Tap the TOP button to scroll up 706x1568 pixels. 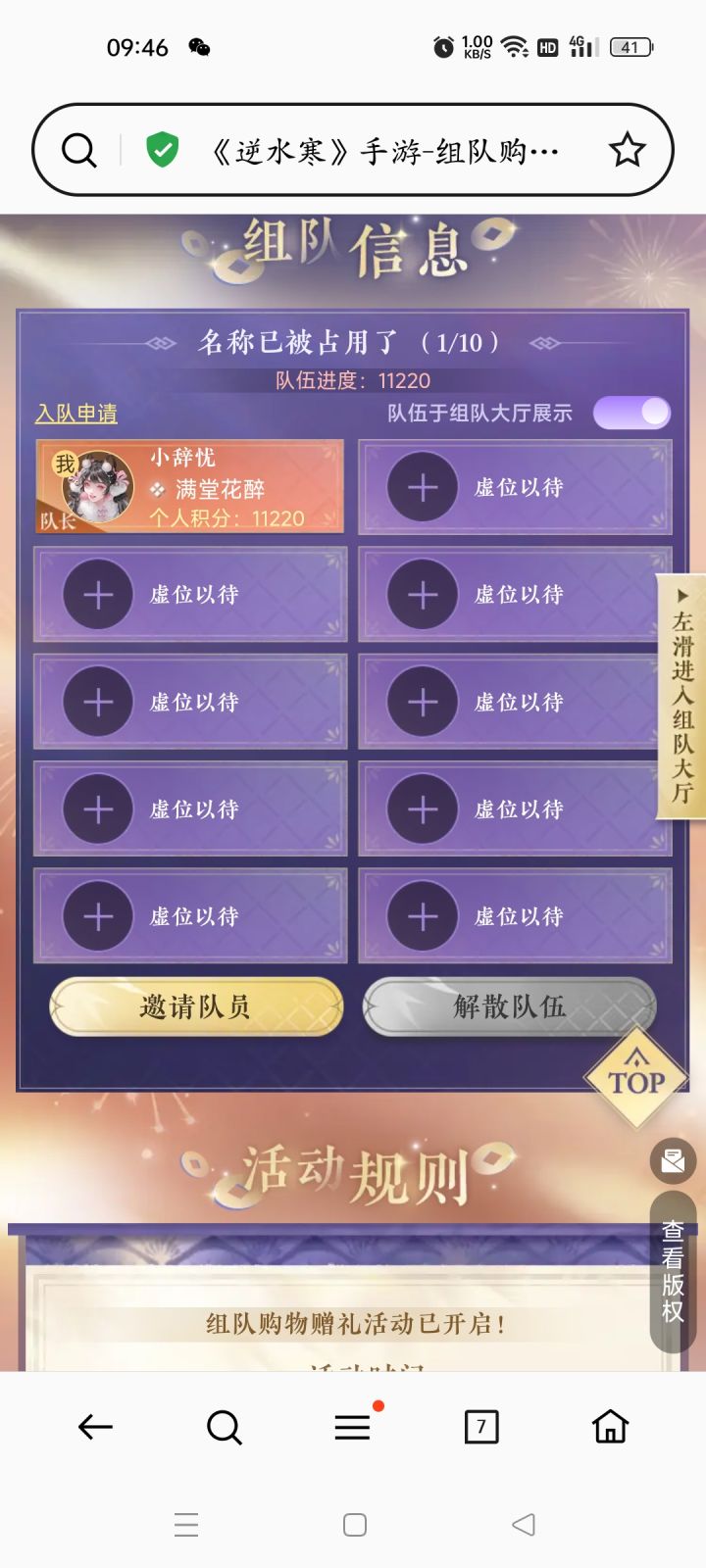[x=637, y=1078]
